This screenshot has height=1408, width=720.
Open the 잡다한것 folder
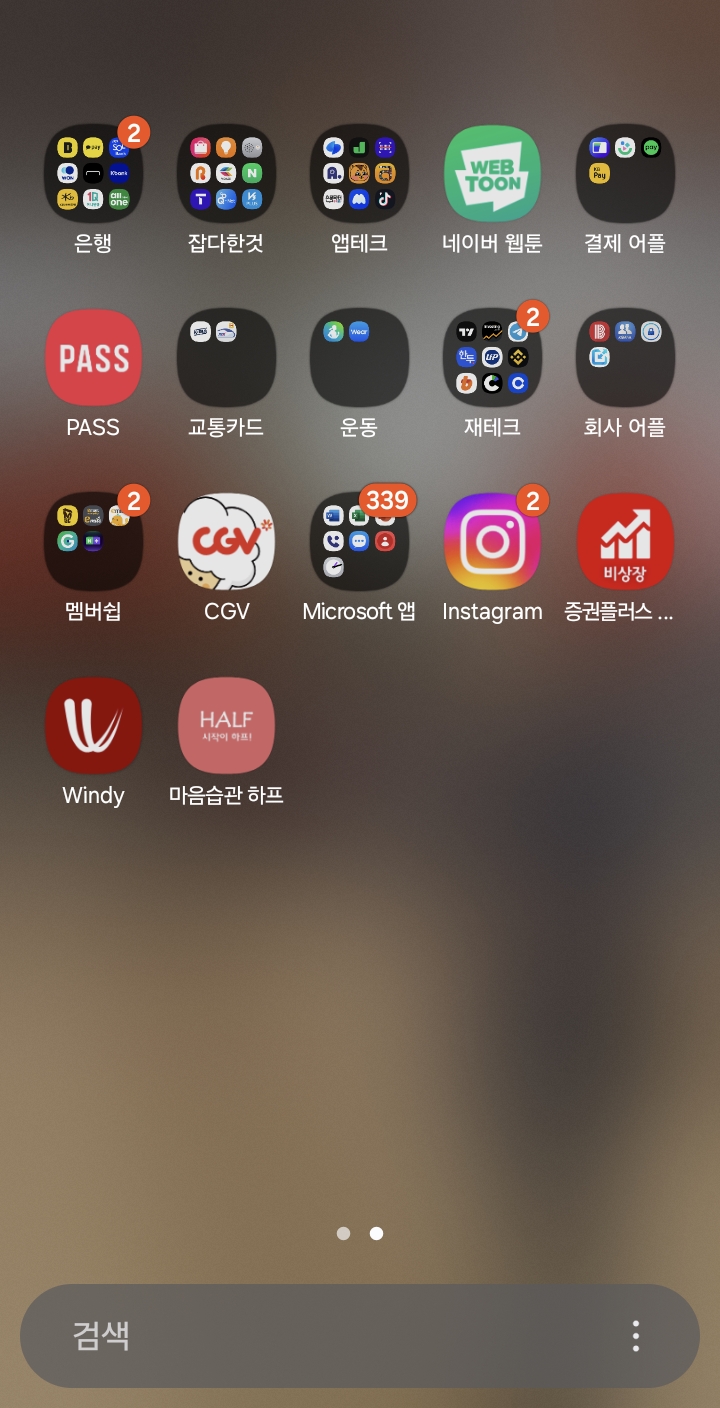click(x=226, y=174)
